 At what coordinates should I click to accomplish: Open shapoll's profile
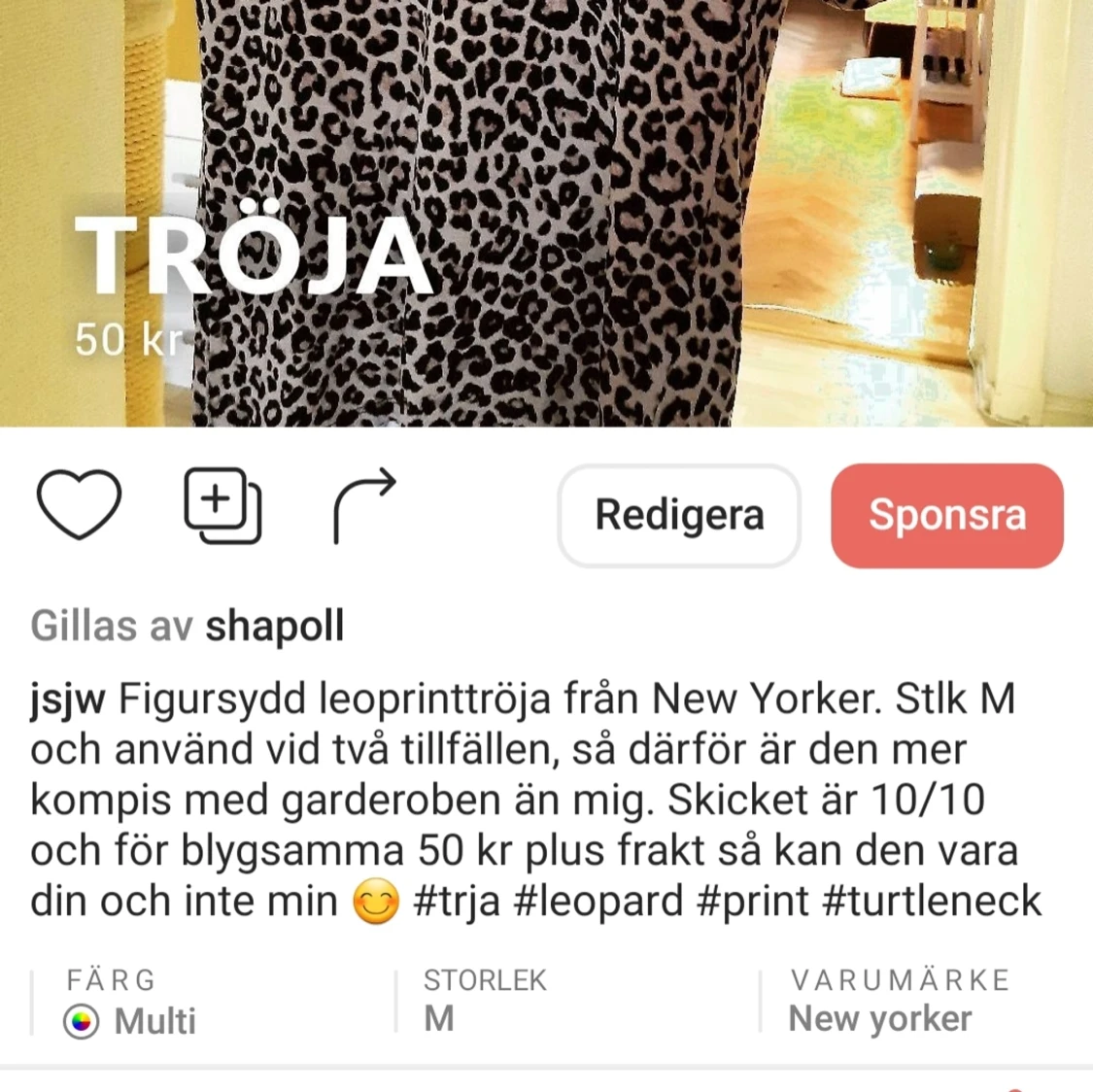pyautogui.click(x=274, y=627)
